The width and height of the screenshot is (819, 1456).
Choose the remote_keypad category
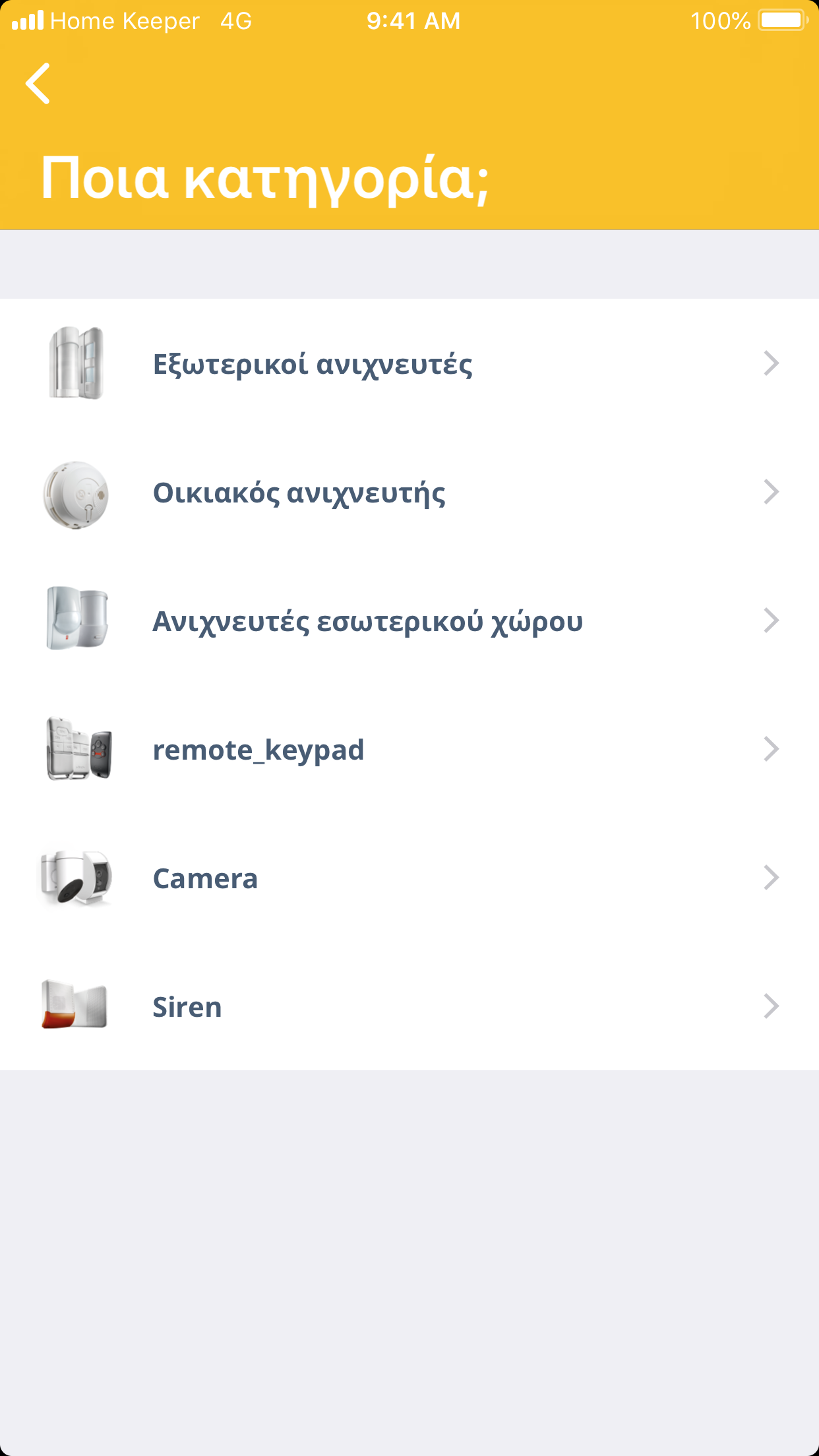409,750
